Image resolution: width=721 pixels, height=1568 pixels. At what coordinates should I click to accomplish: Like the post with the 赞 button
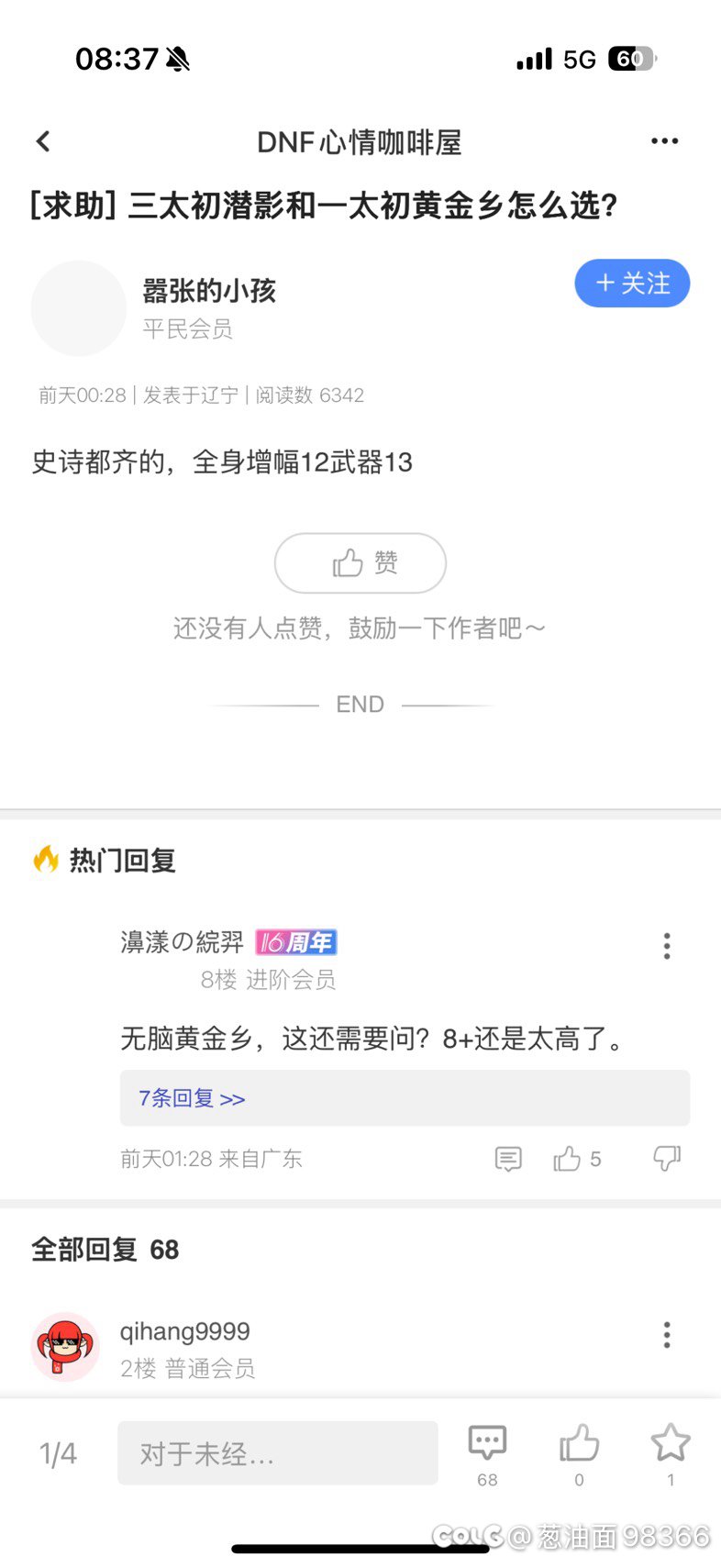point(360,562)
